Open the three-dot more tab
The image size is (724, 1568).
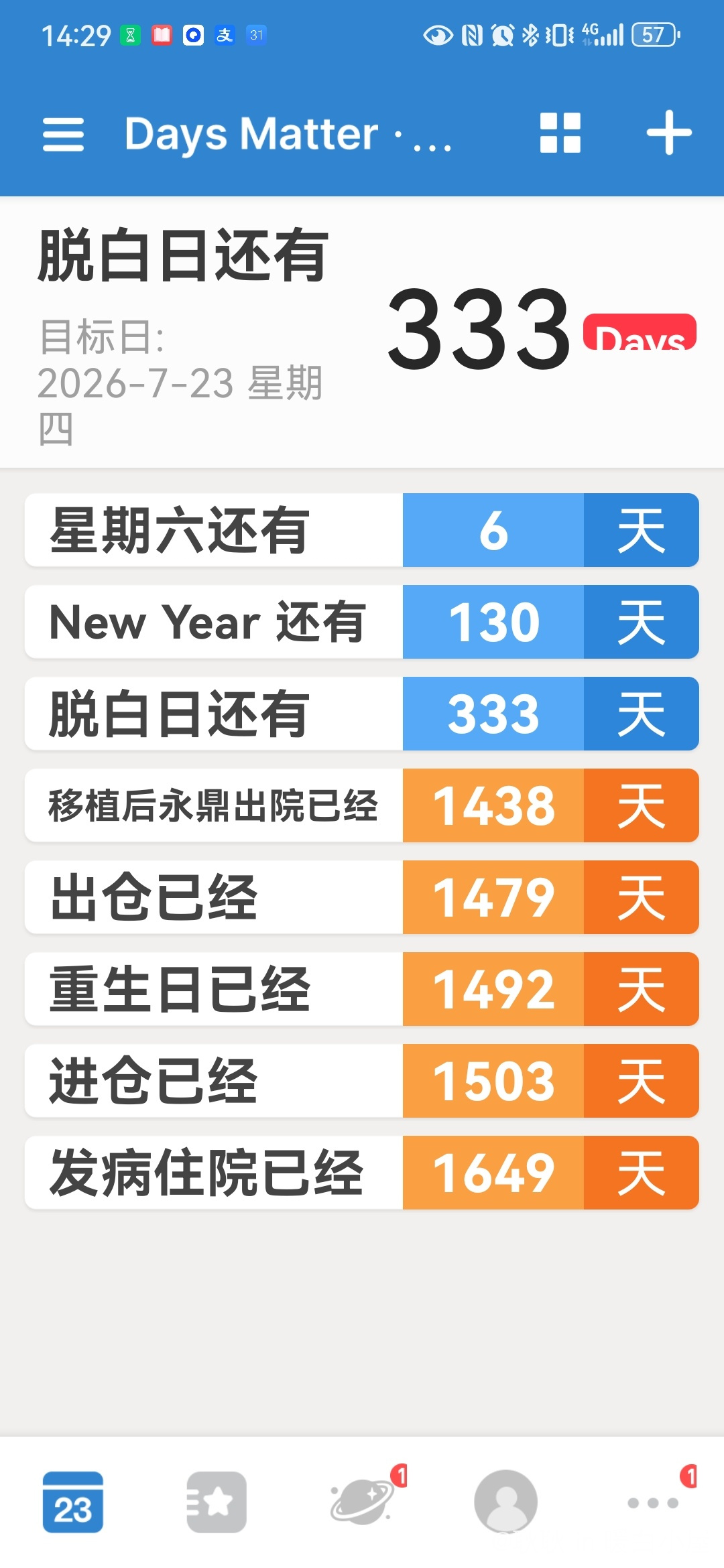point(653,1503)
